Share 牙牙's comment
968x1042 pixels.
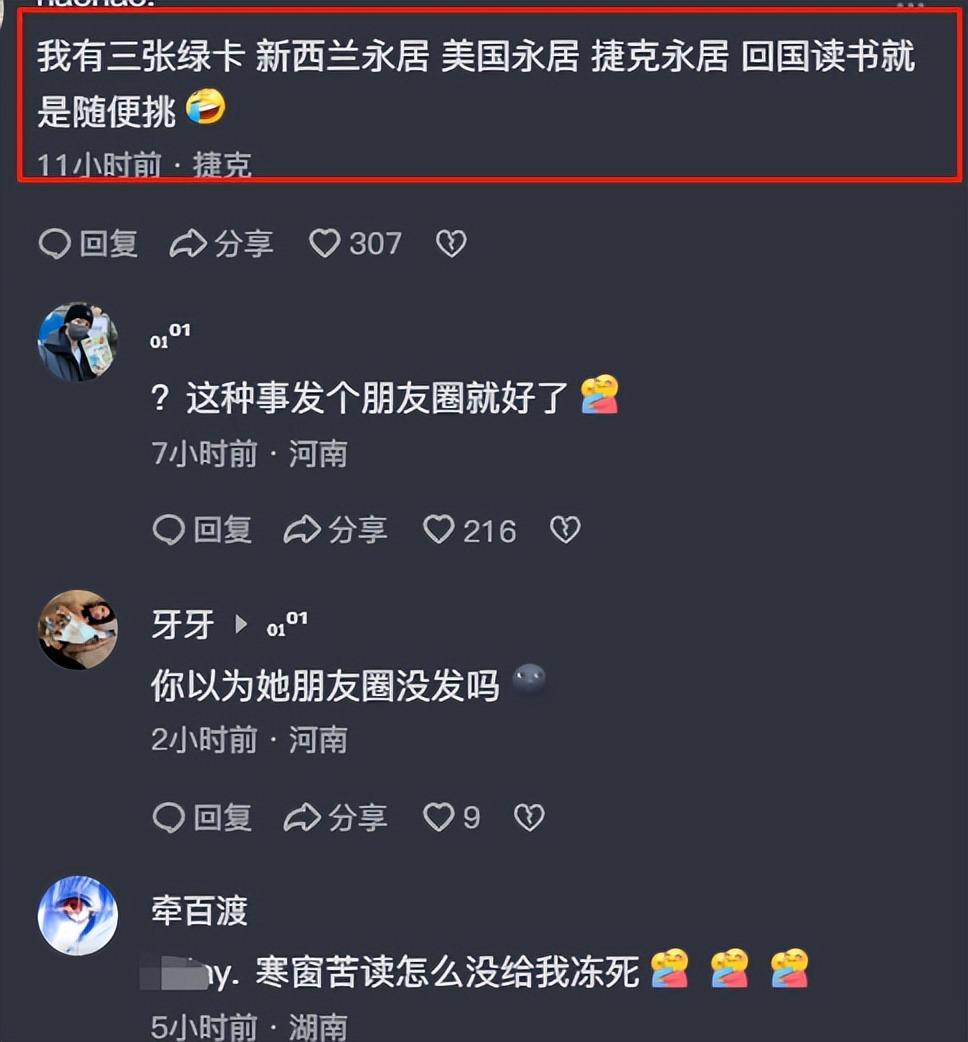click(335, 817)
